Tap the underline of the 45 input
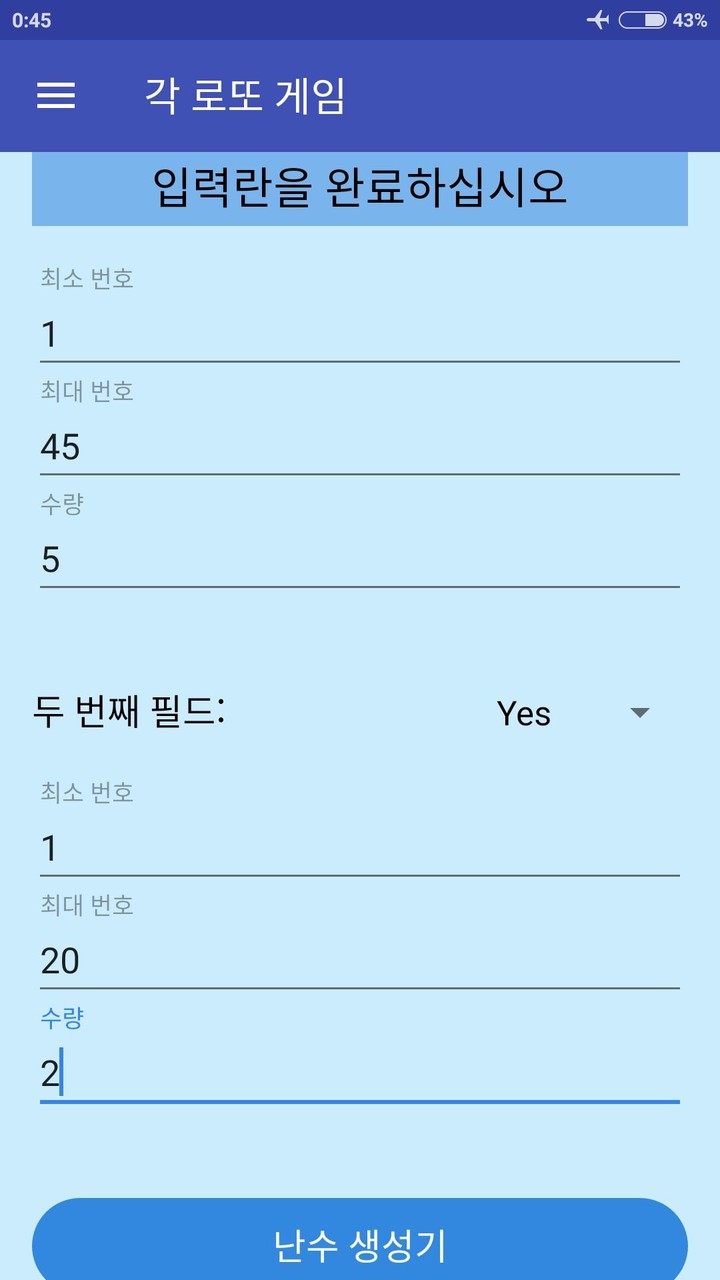Image resolution: width=720 pixels, height=1280 pixels. point(360,470)
